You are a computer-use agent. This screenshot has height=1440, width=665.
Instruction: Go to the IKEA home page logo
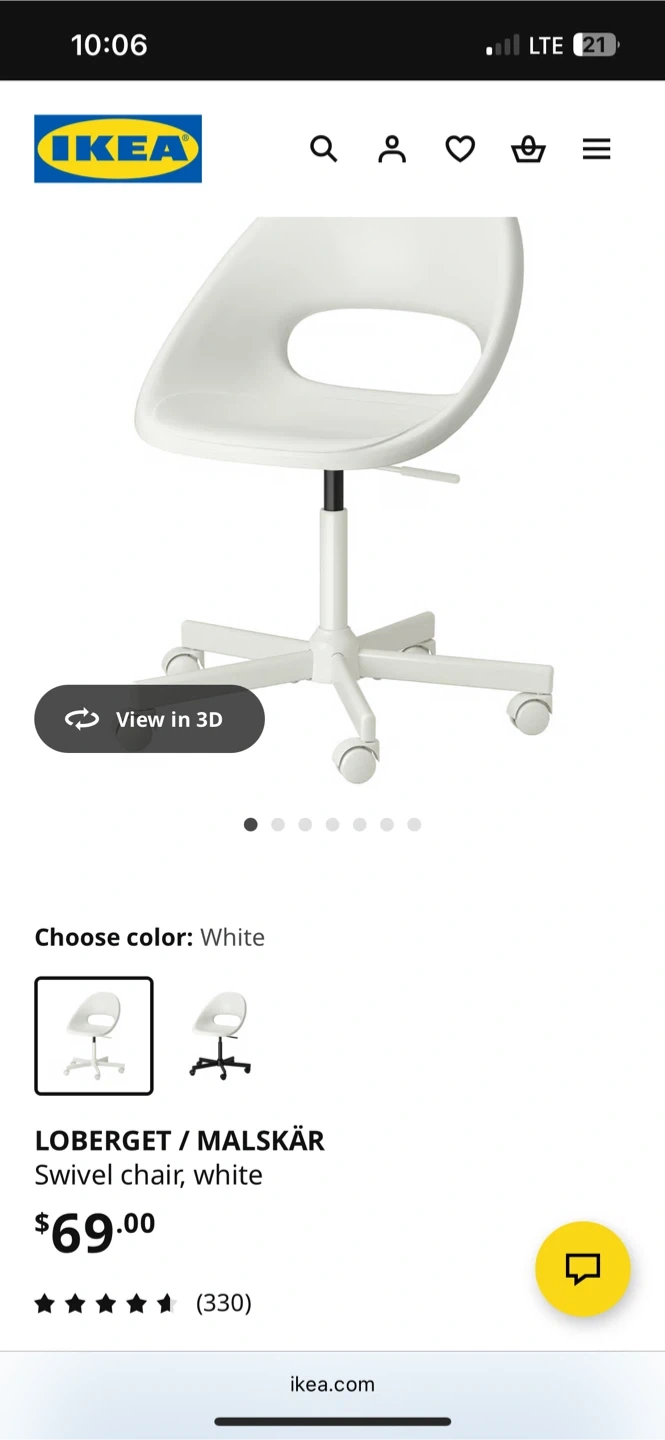(118, 149)
